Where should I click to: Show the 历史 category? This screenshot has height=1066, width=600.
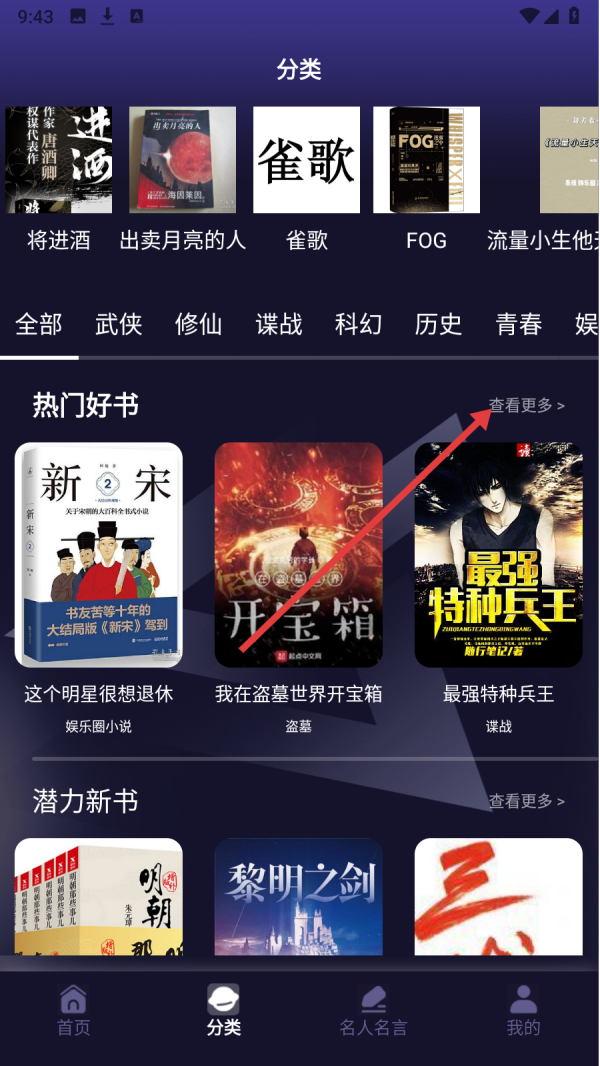(438, 324)
